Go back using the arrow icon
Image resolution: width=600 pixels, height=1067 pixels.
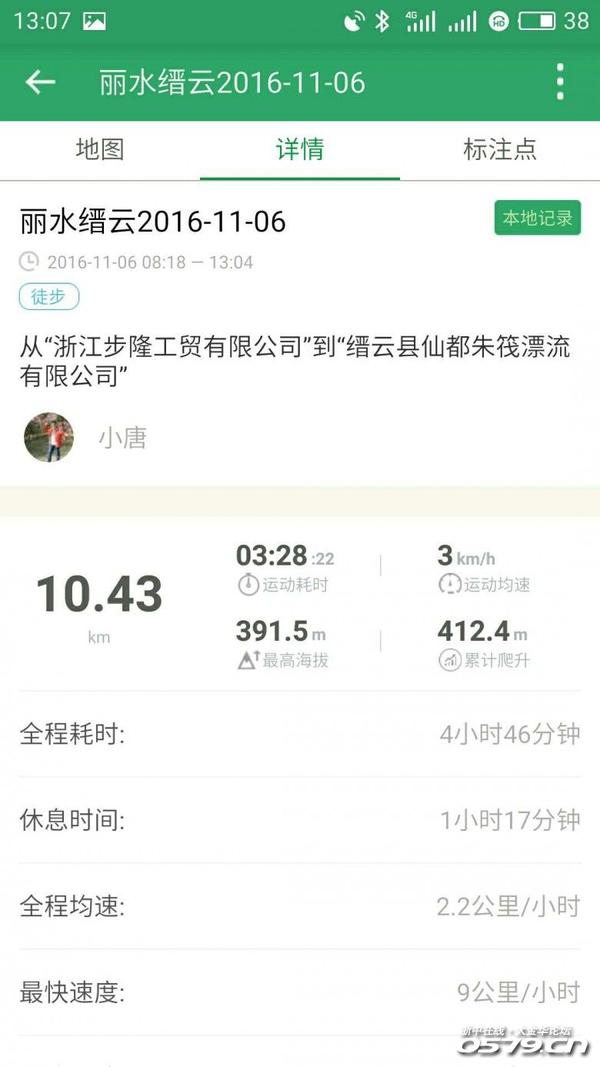click(x=40, y=82)
